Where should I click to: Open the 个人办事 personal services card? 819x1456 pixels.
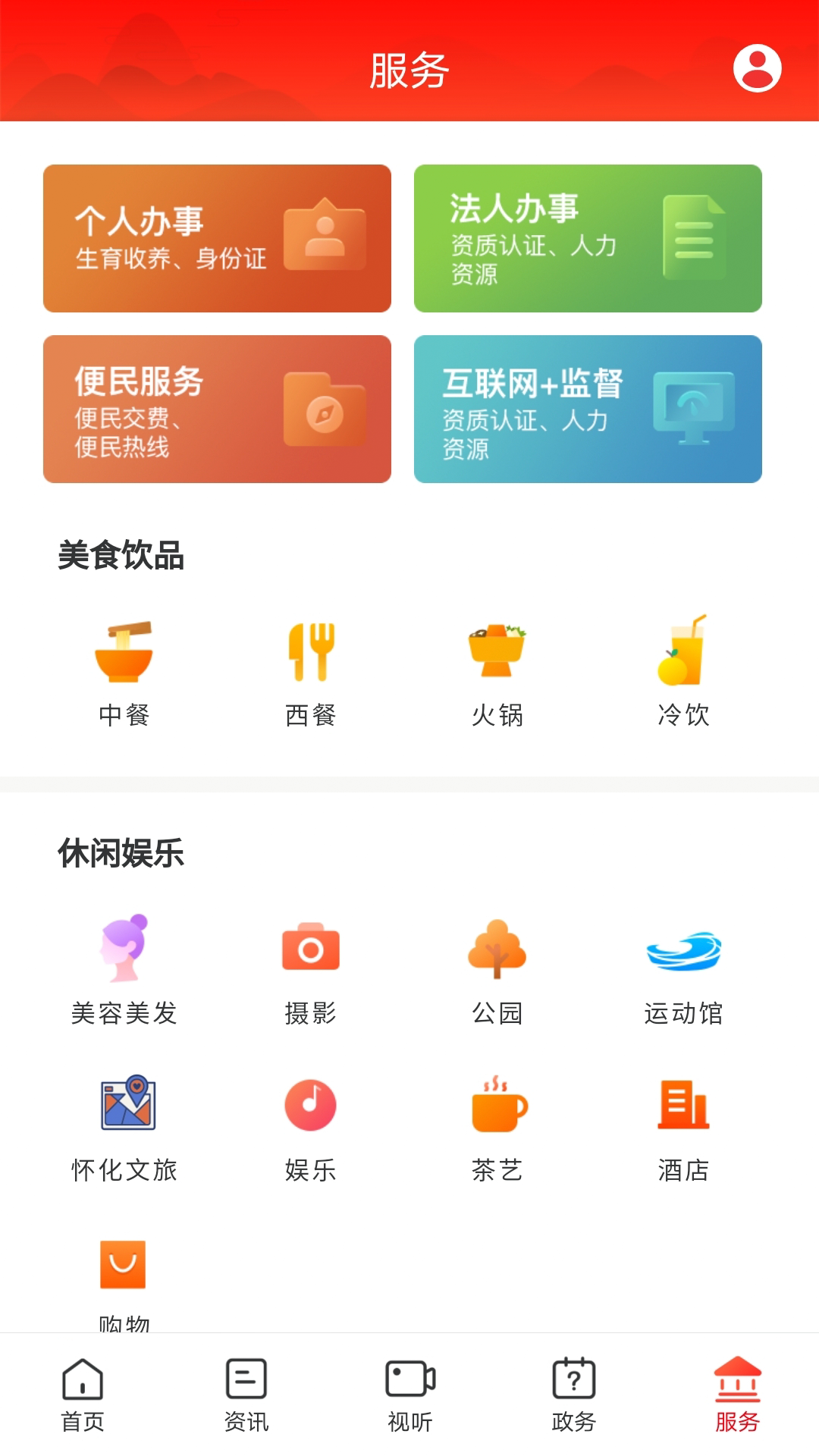tap(217, 237)
